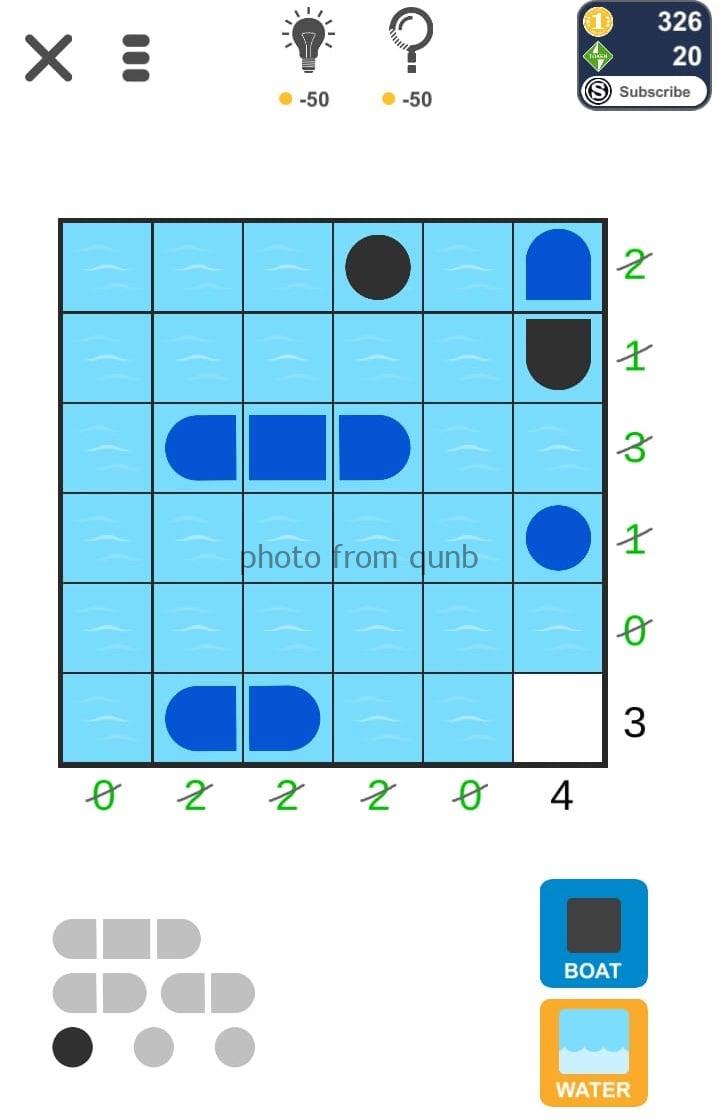Tap the blue circle boat in the fourth row
This screenshot has width=720, height=1120.
click(x=558, y=538)
